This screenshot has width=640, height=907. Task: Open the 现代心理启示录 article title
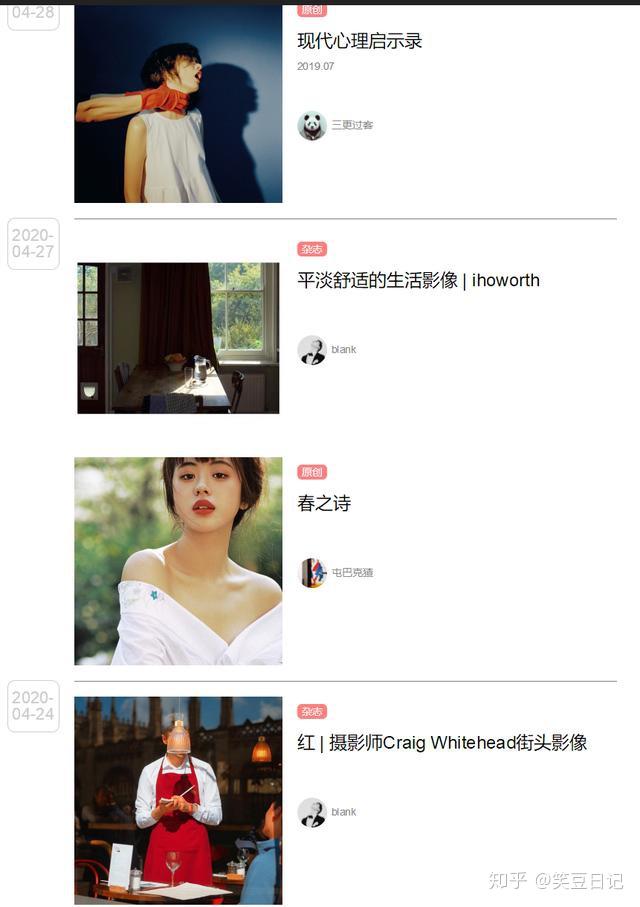pyautogui.click(x=360, y=41)
